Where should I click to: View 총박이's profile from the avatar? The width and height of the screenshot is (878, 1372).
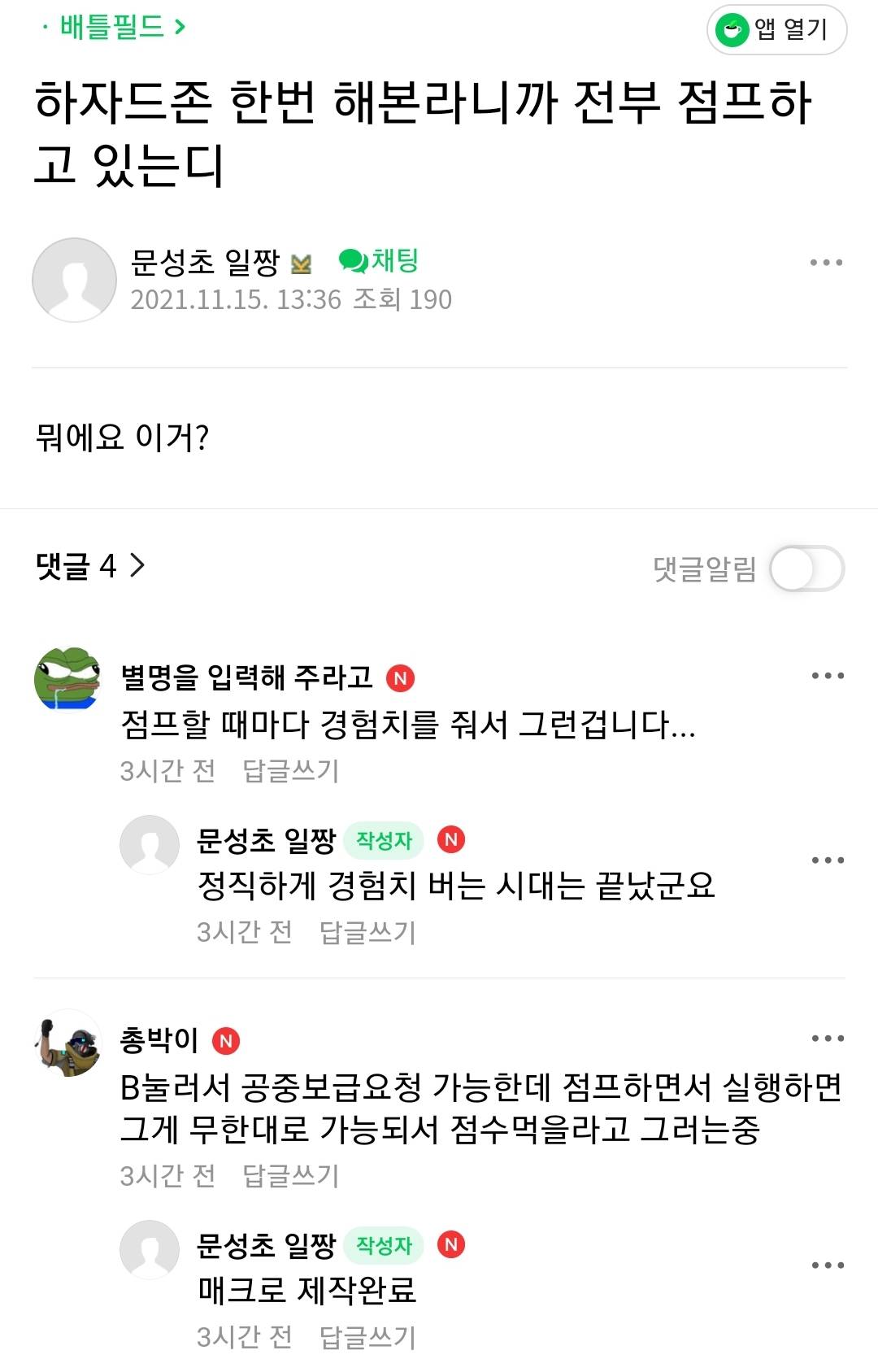tap(67, 1043)
